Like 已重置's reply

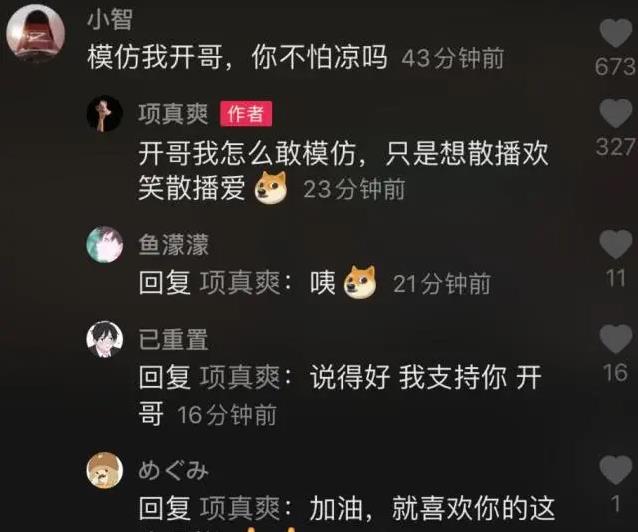pyautogui.click(x=614, y=339)
